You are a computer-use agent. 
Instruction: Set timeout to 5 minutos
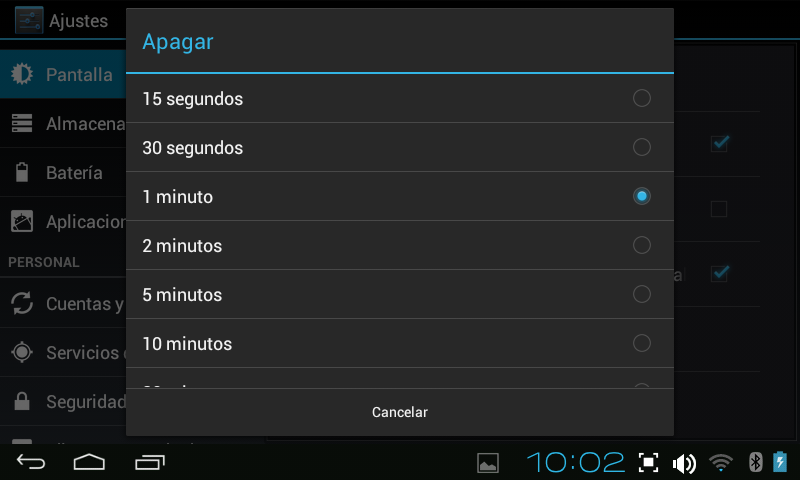click(398, 295)
